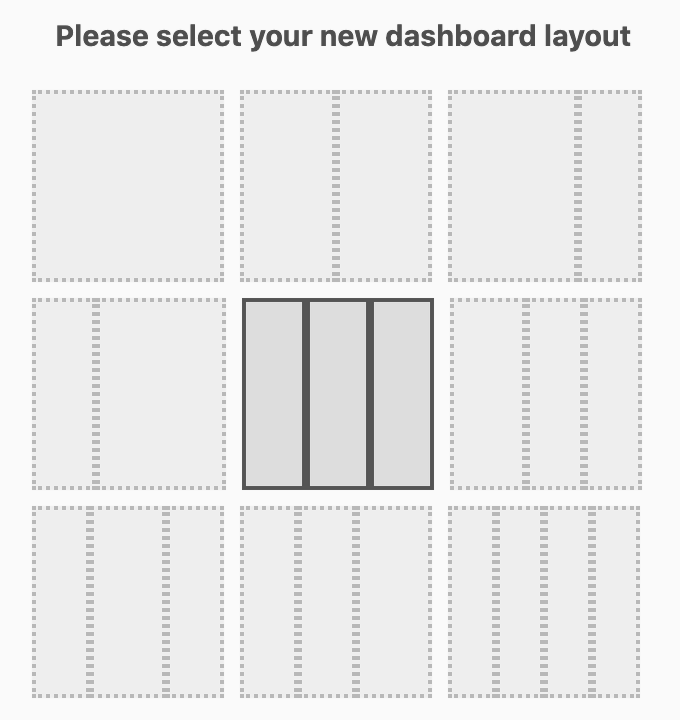Pick two-column layout with narrow right column

(x=545, y=186)
